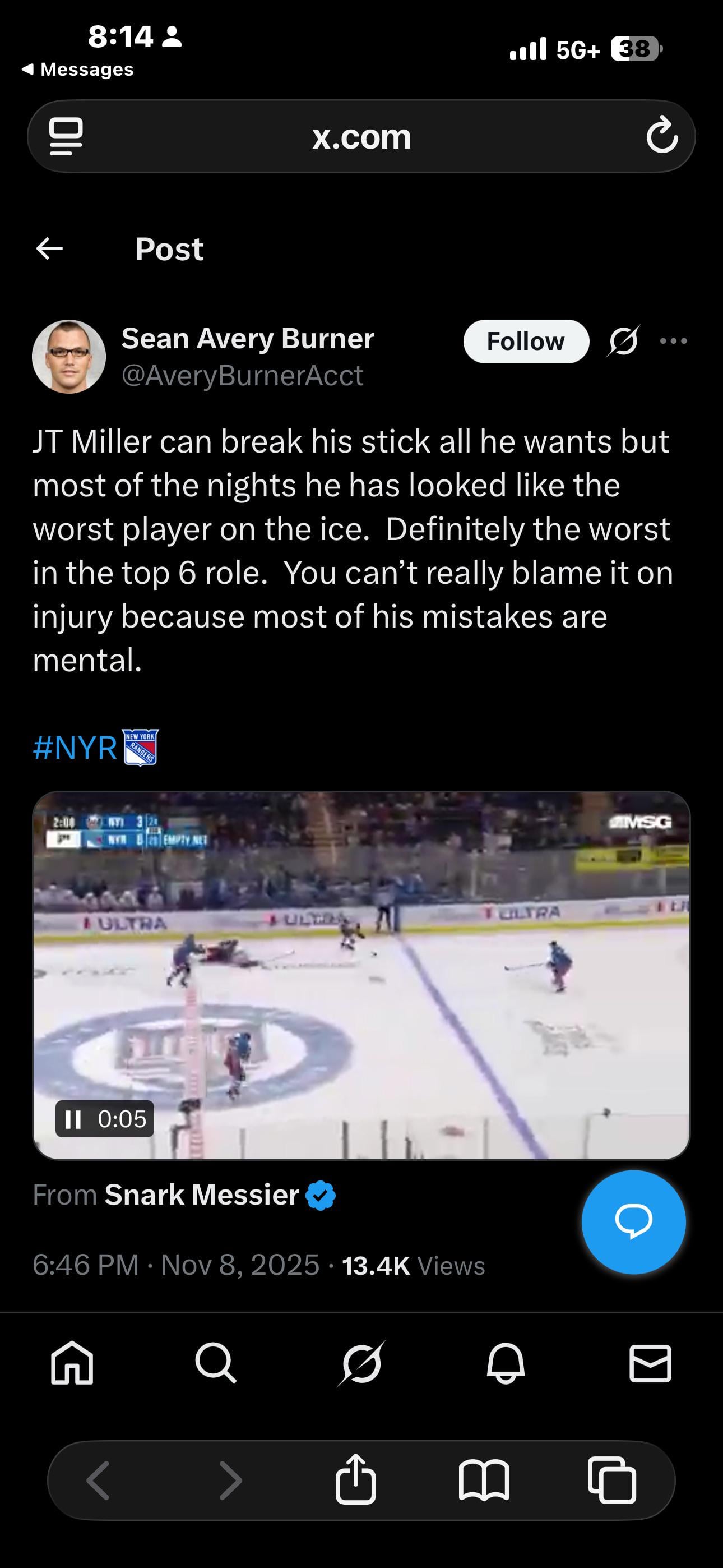Pause the video at 0:05
The height and width of the screenshot is (1568, 723).
[x=73, y=1119]
